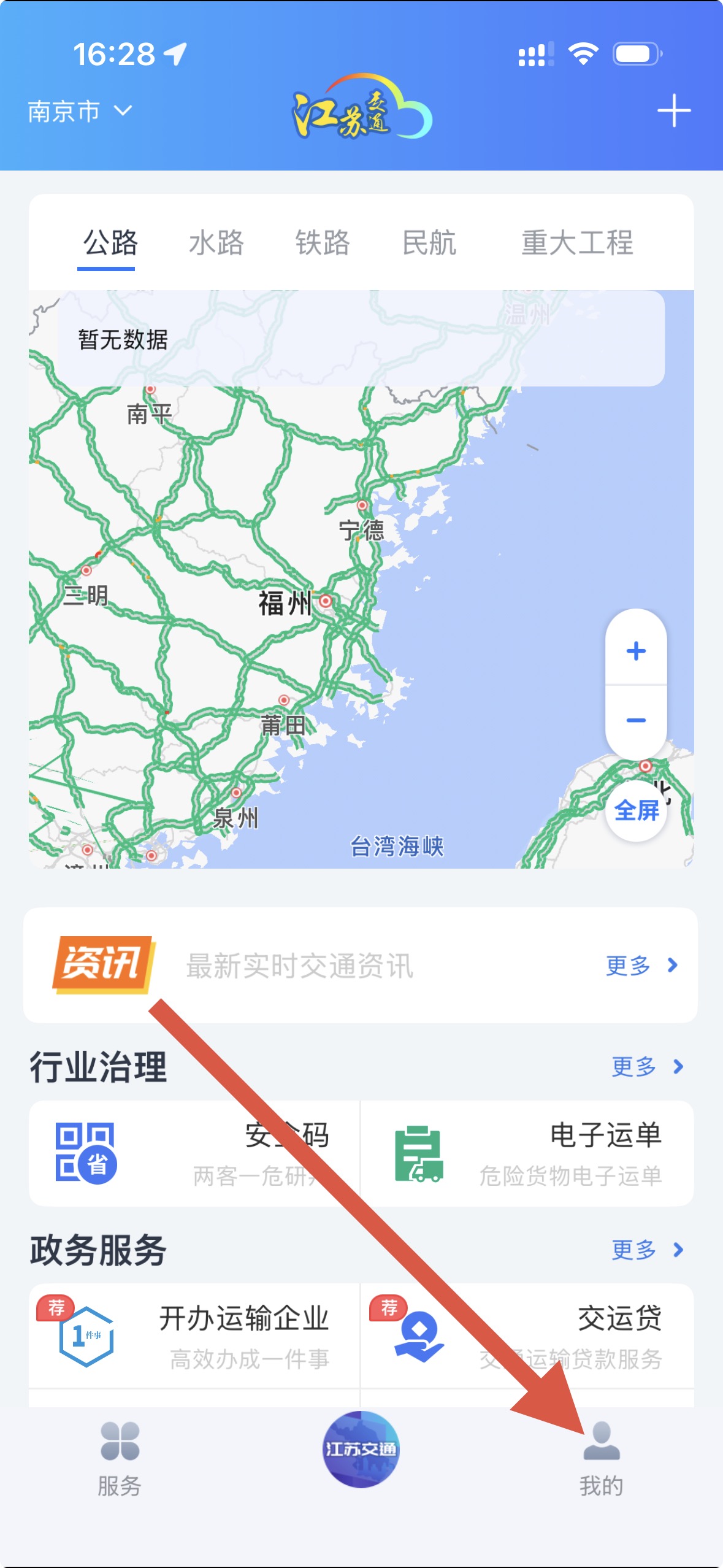This screenshot has height=1568, width=723.
Task: Open the 电子运单 card
Action: pos(527,1153)
